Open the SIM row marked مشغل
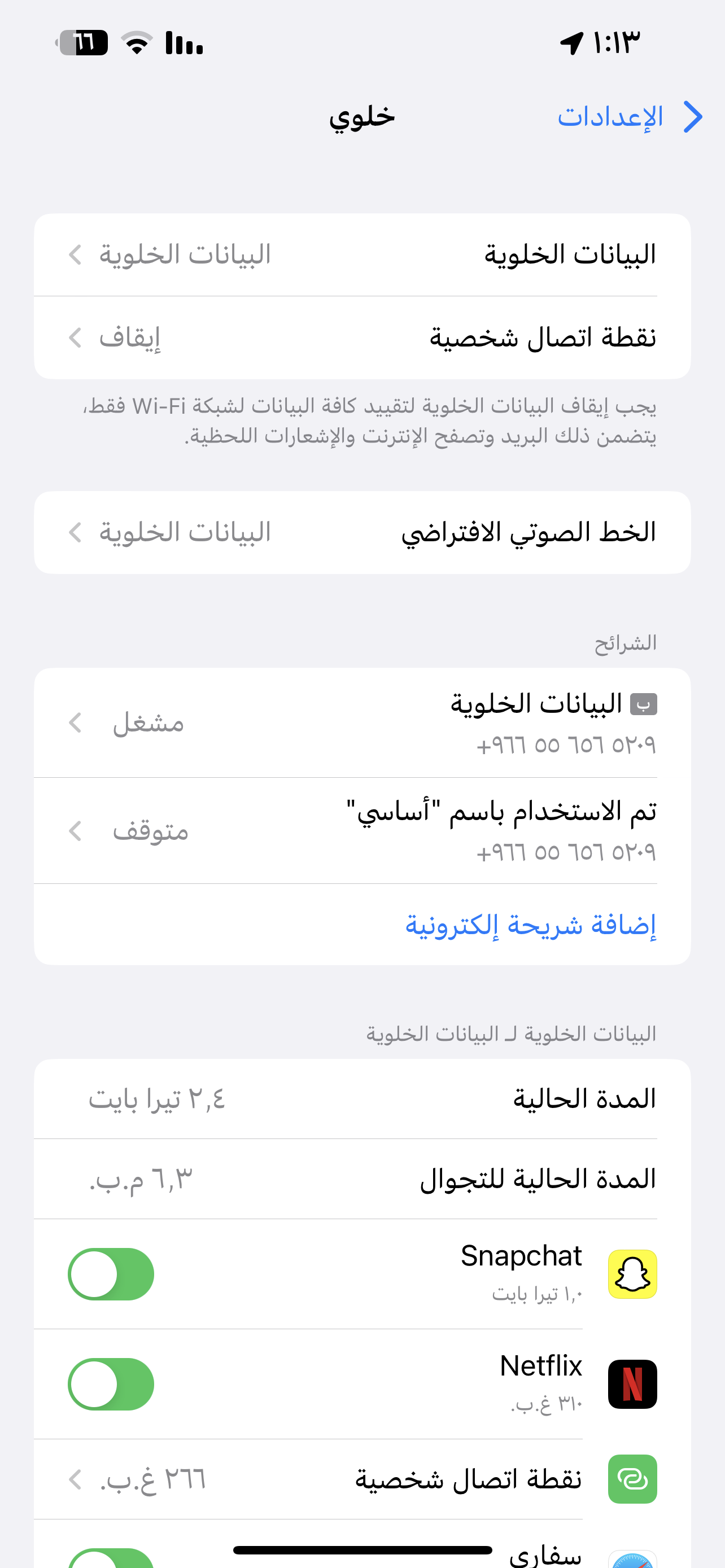Screen dimensions: 725x1568 point(362,722)
